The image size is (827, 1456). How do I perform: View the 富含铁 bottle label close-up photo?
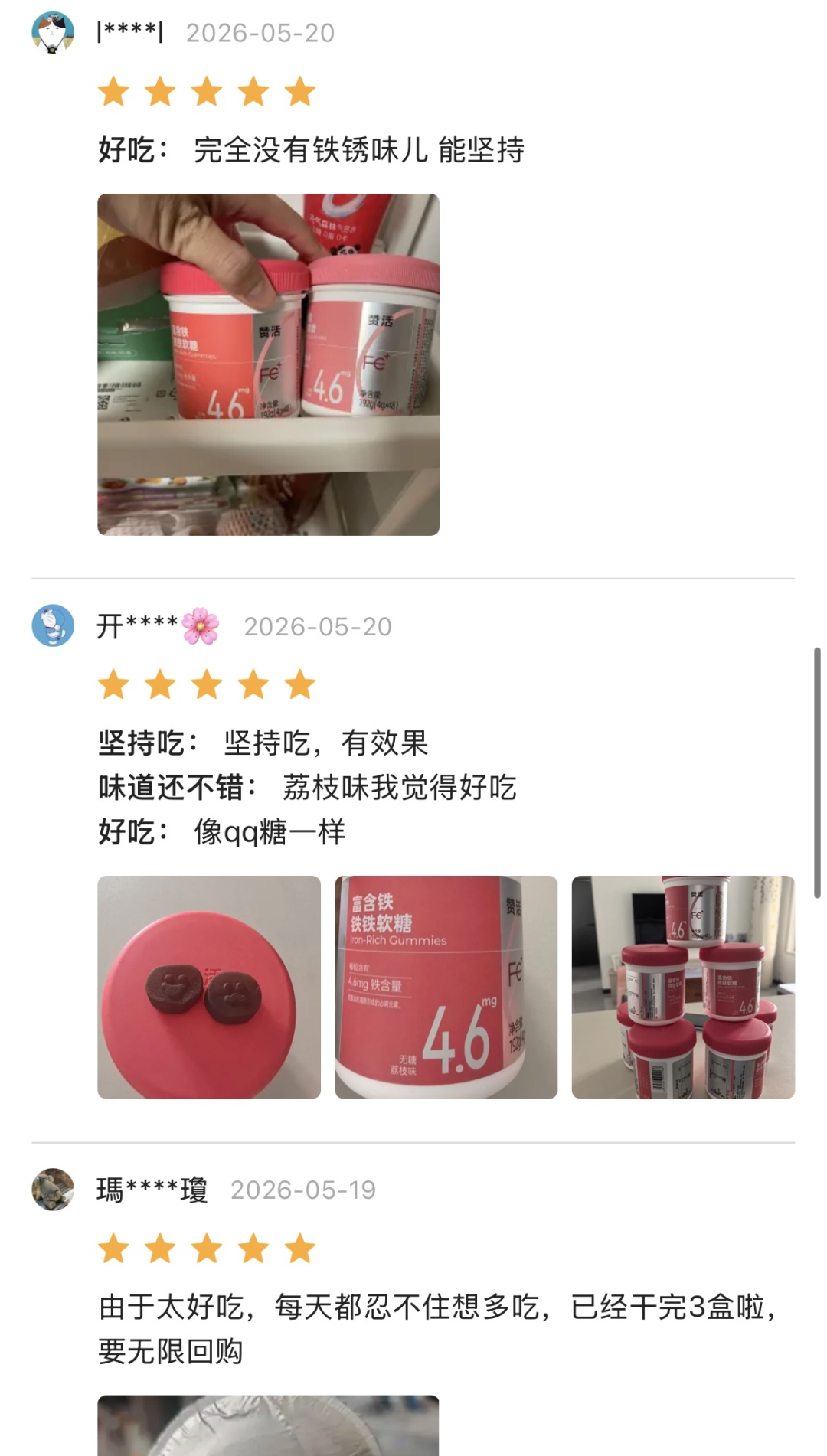point(446,988)
